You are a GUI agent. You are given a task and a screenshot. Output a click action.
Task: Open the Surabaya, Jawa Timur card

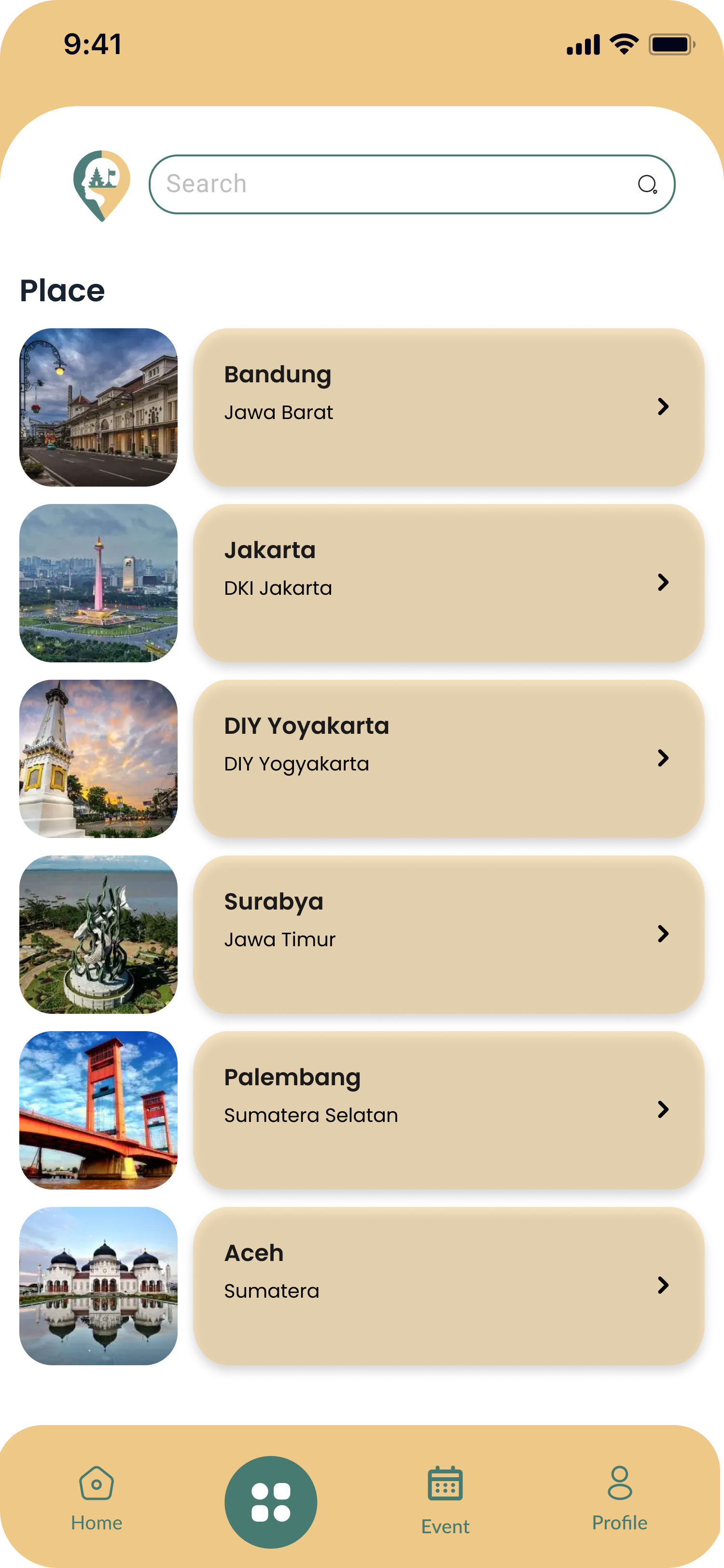coord(448,934)
